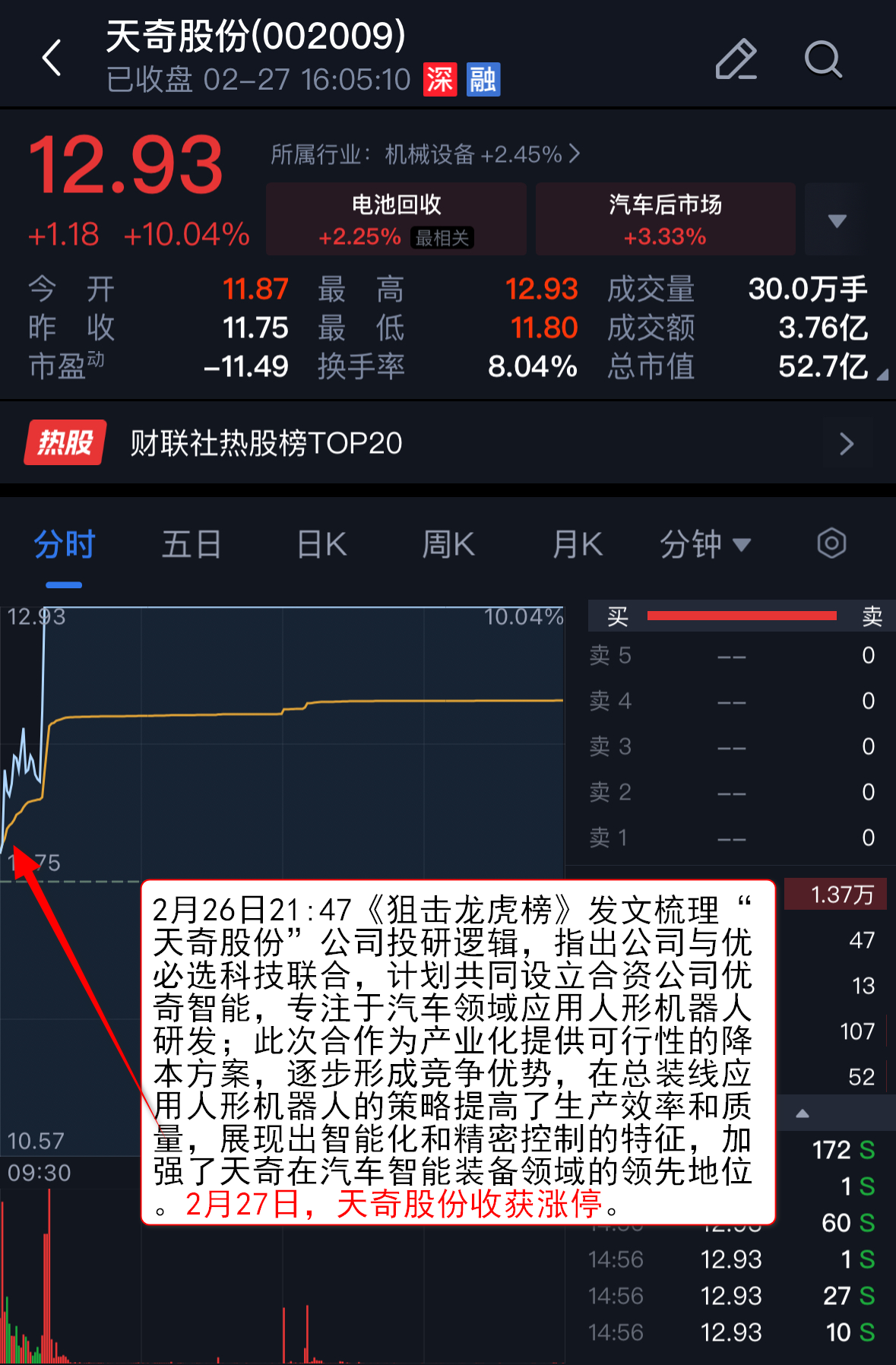Switch to the 日K chart tab
Screen dimensions: 896x1365
tap(321, 545)
